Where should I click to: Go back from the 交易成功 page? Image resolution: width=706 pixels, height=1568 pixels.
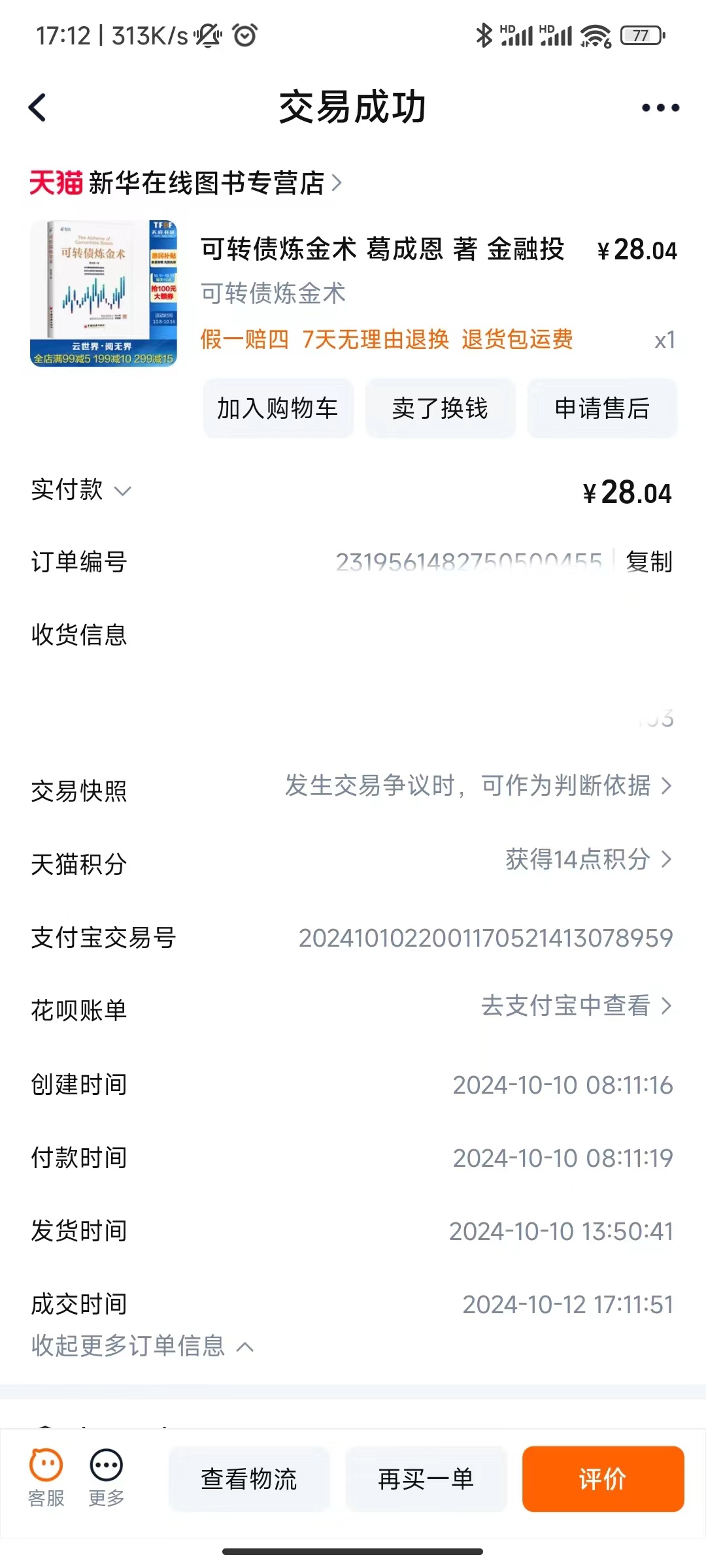point(38,108)
